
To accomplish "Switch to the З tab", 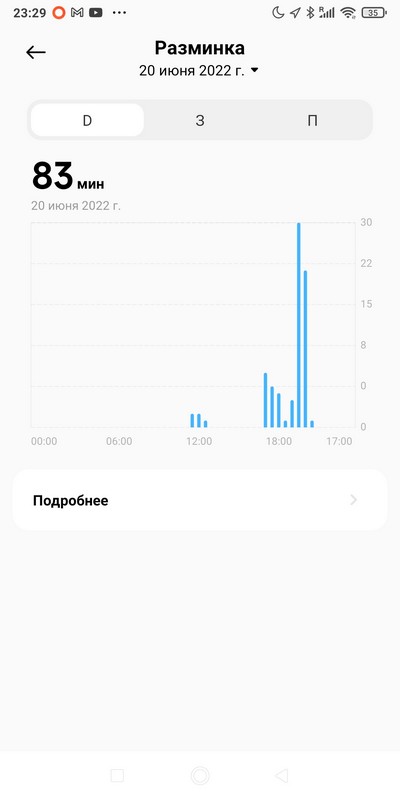I will click(200, 120).
